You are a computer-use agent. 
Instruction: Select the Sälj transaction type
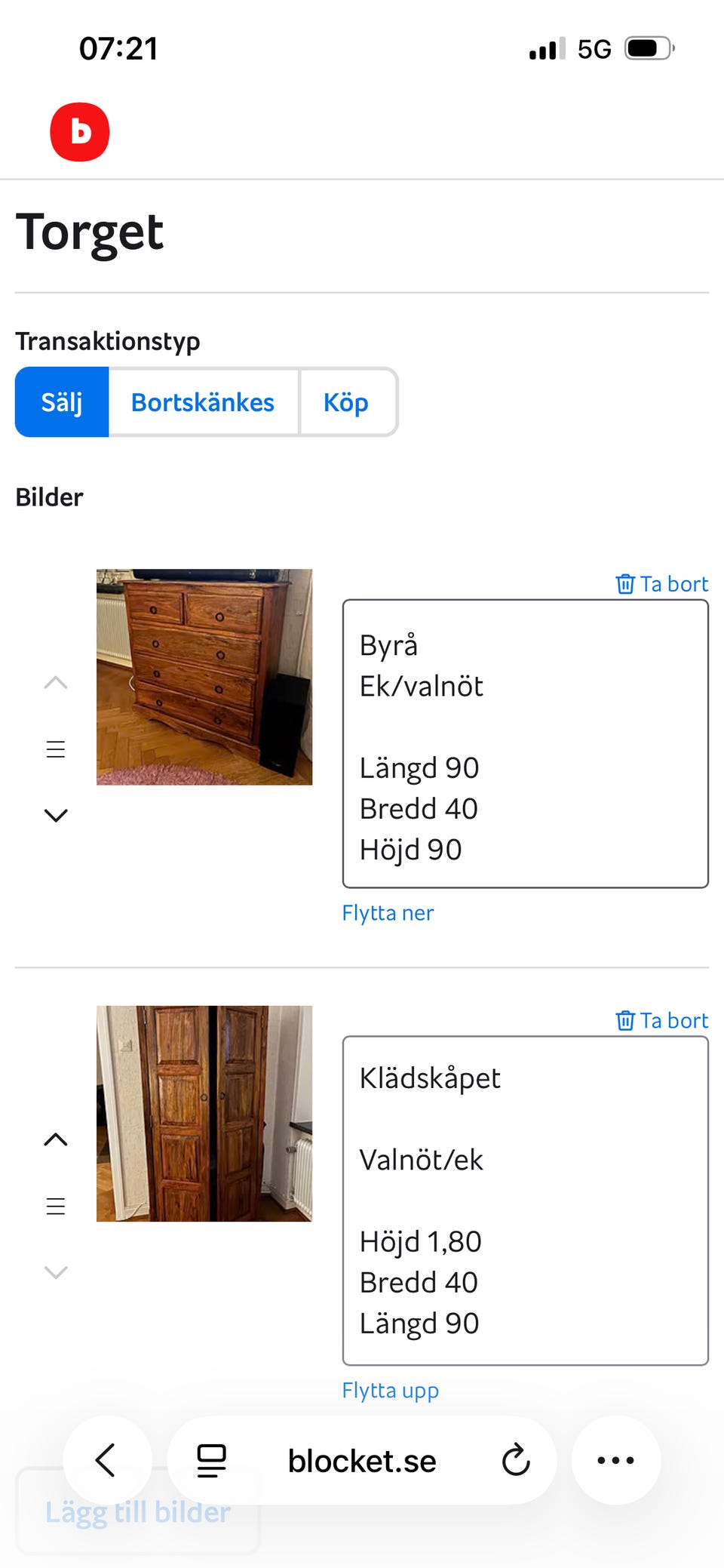[x=62, y=402]
